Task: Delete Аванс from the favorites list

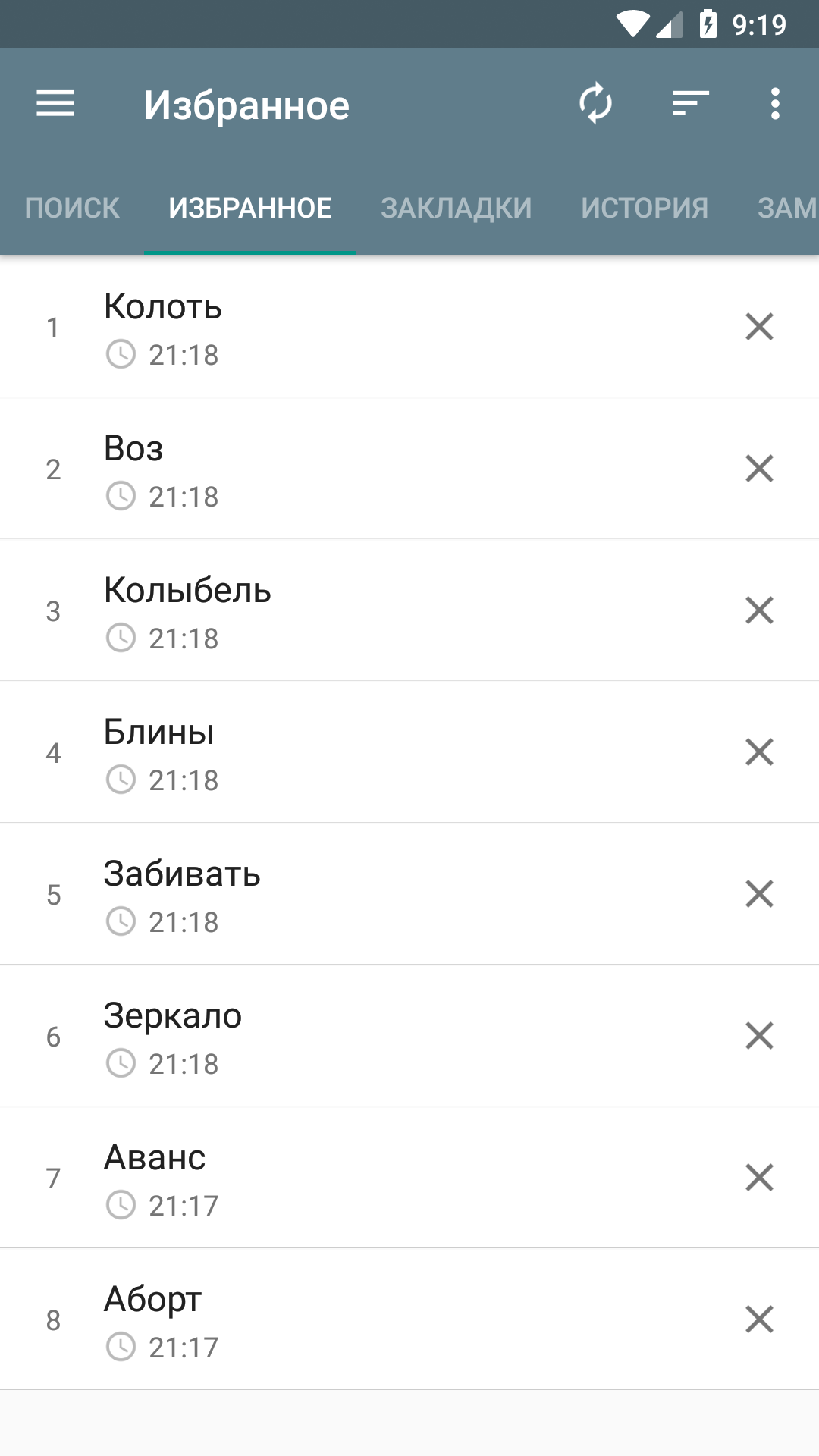Action: [759, 1178]
